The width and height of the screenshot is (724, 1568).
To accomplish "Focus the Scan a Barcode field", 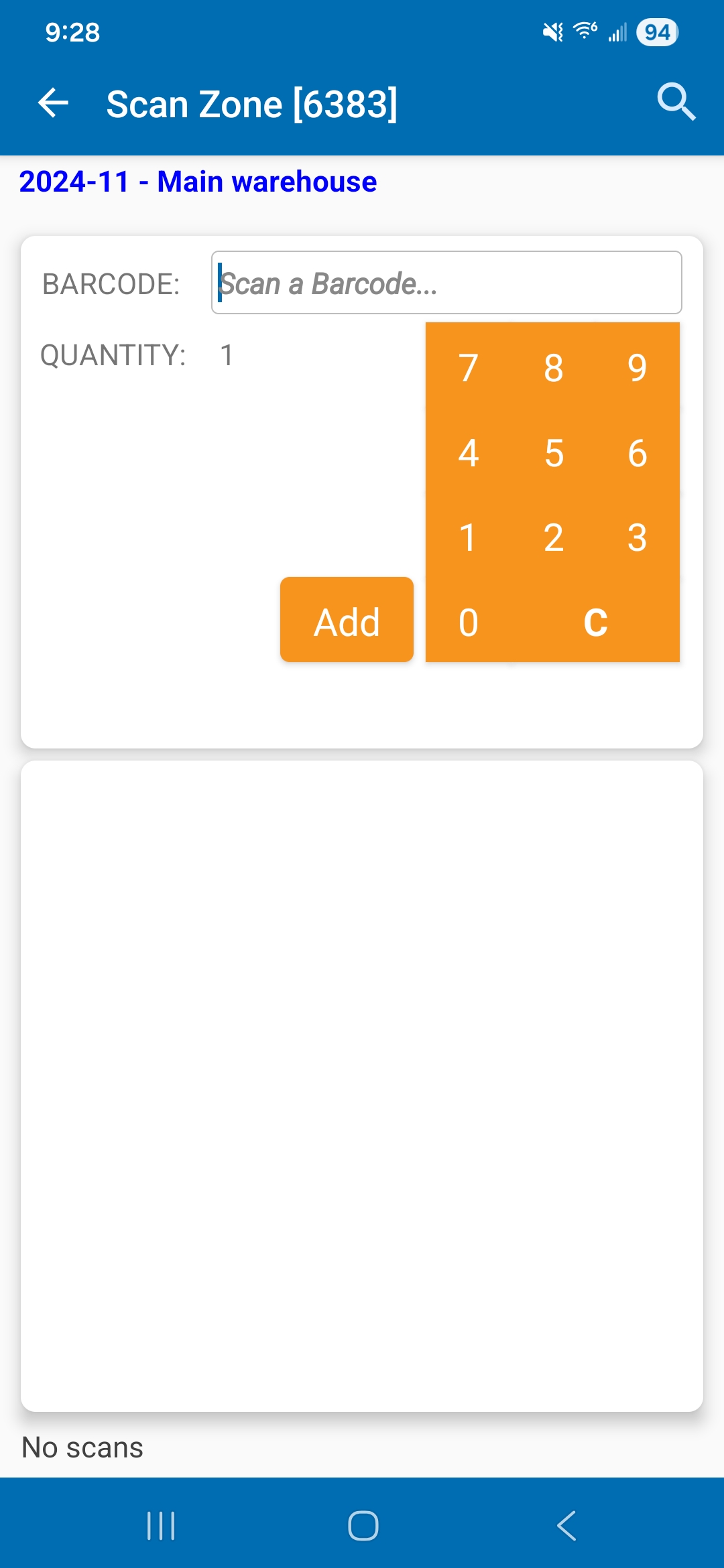I will coord(446,283).
